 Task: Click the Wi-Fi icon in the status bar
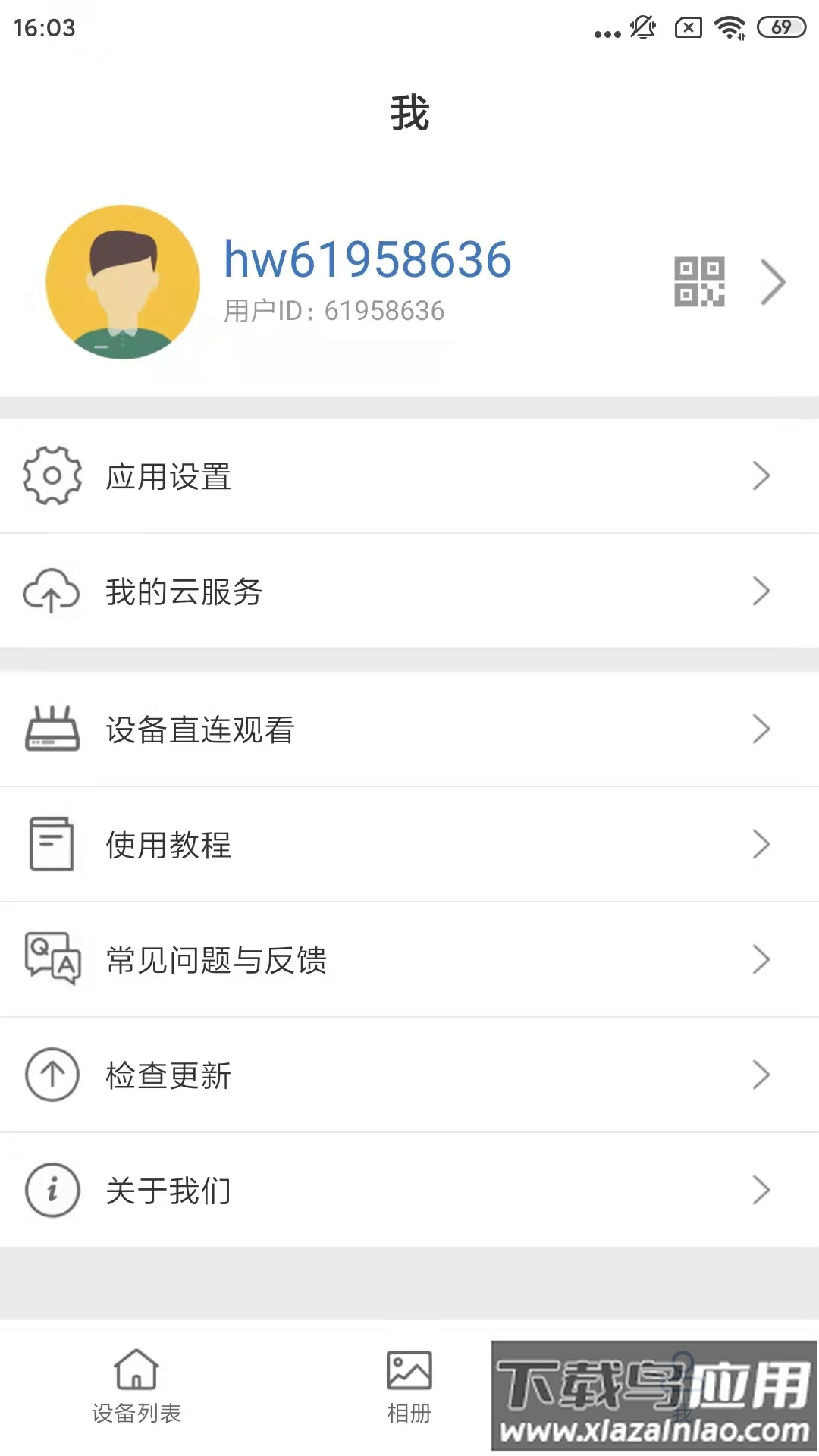(729, 25)
